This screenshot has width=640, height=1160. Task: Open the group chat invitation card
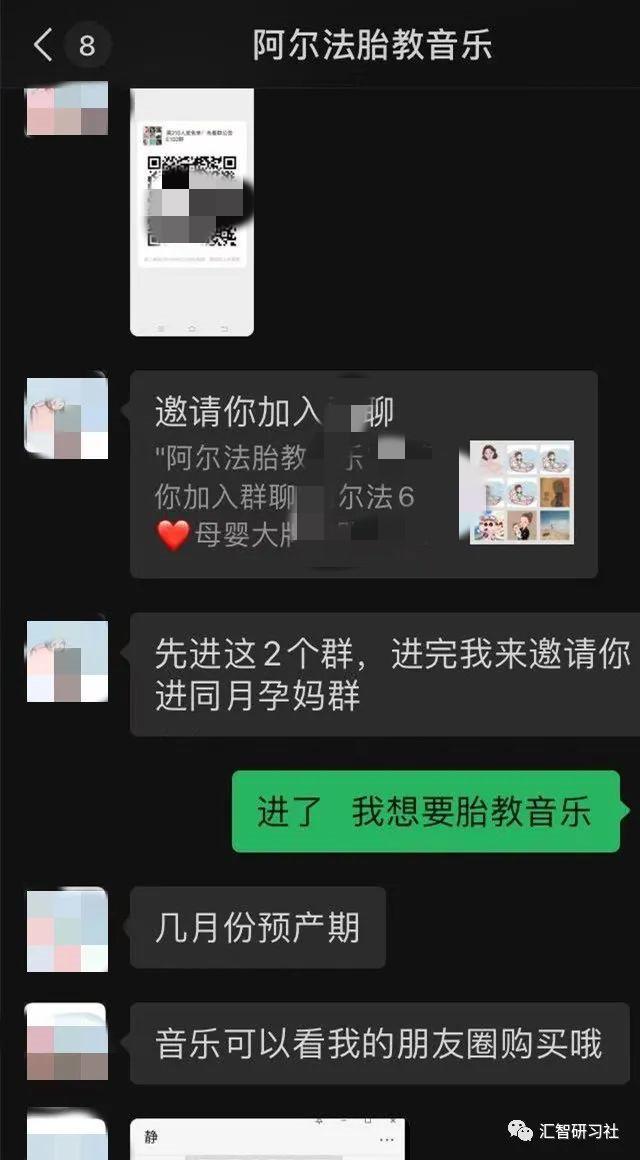(x=363, y=474)
